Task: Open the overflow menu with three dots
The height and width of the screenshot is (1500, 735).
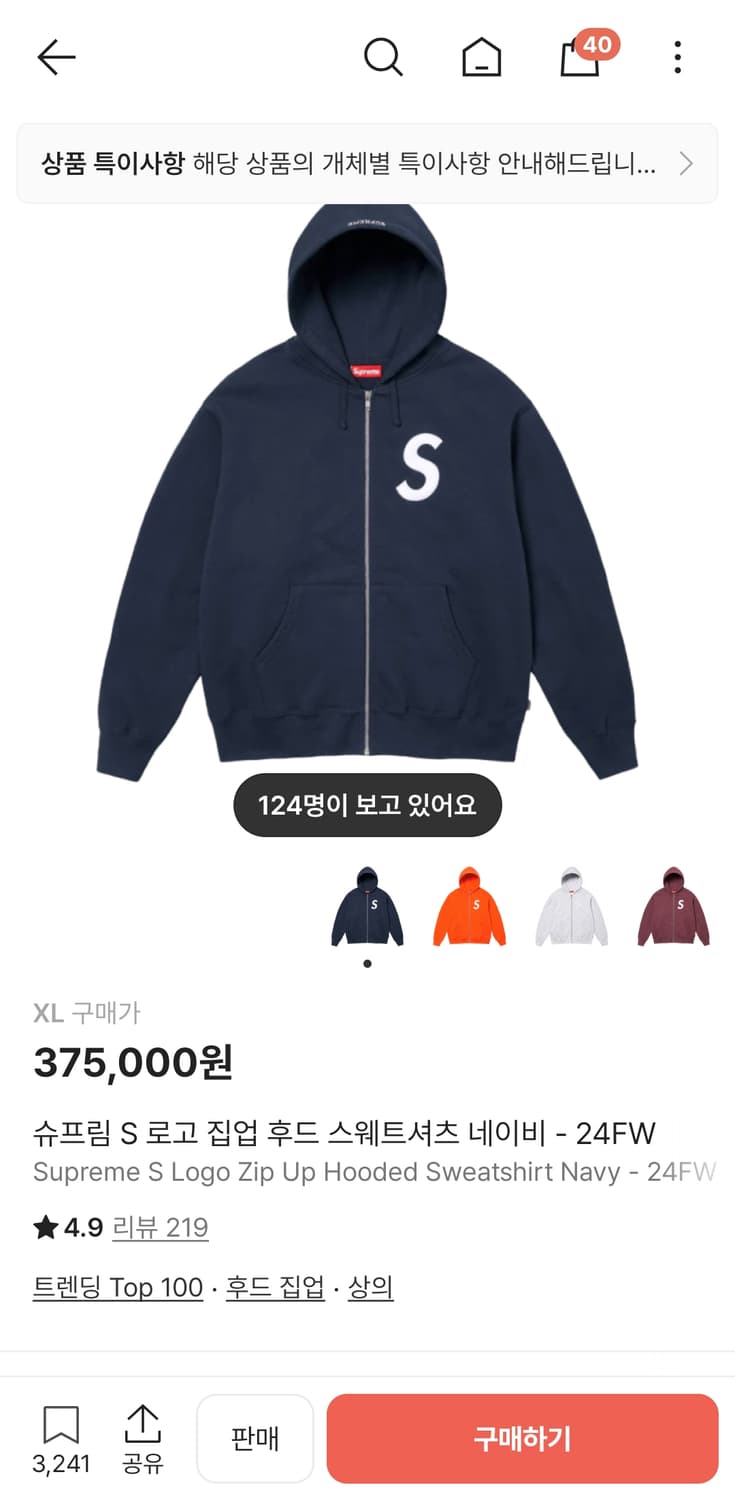Action: (677, 57)
